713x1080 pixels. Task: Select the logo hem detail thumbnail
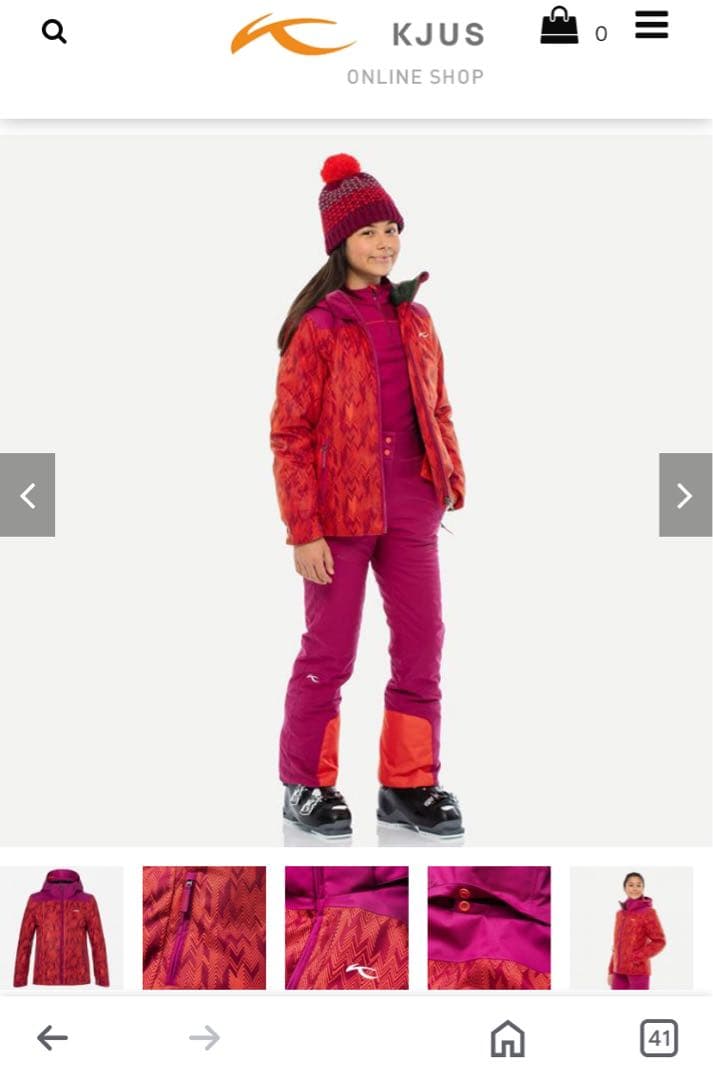point(347,927)
